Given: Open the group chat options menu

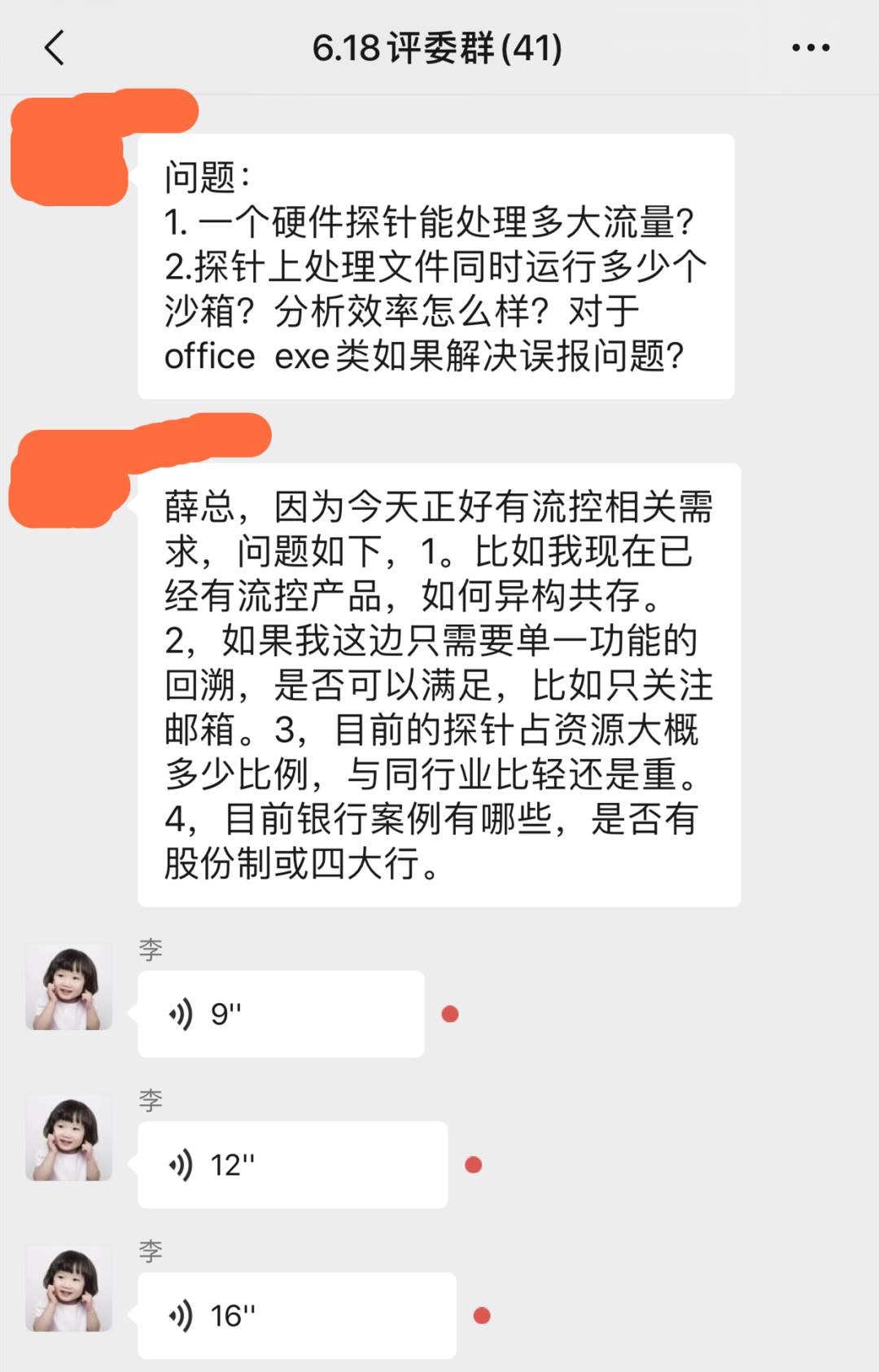Looking at the screenshot, I should click(811, 48).
